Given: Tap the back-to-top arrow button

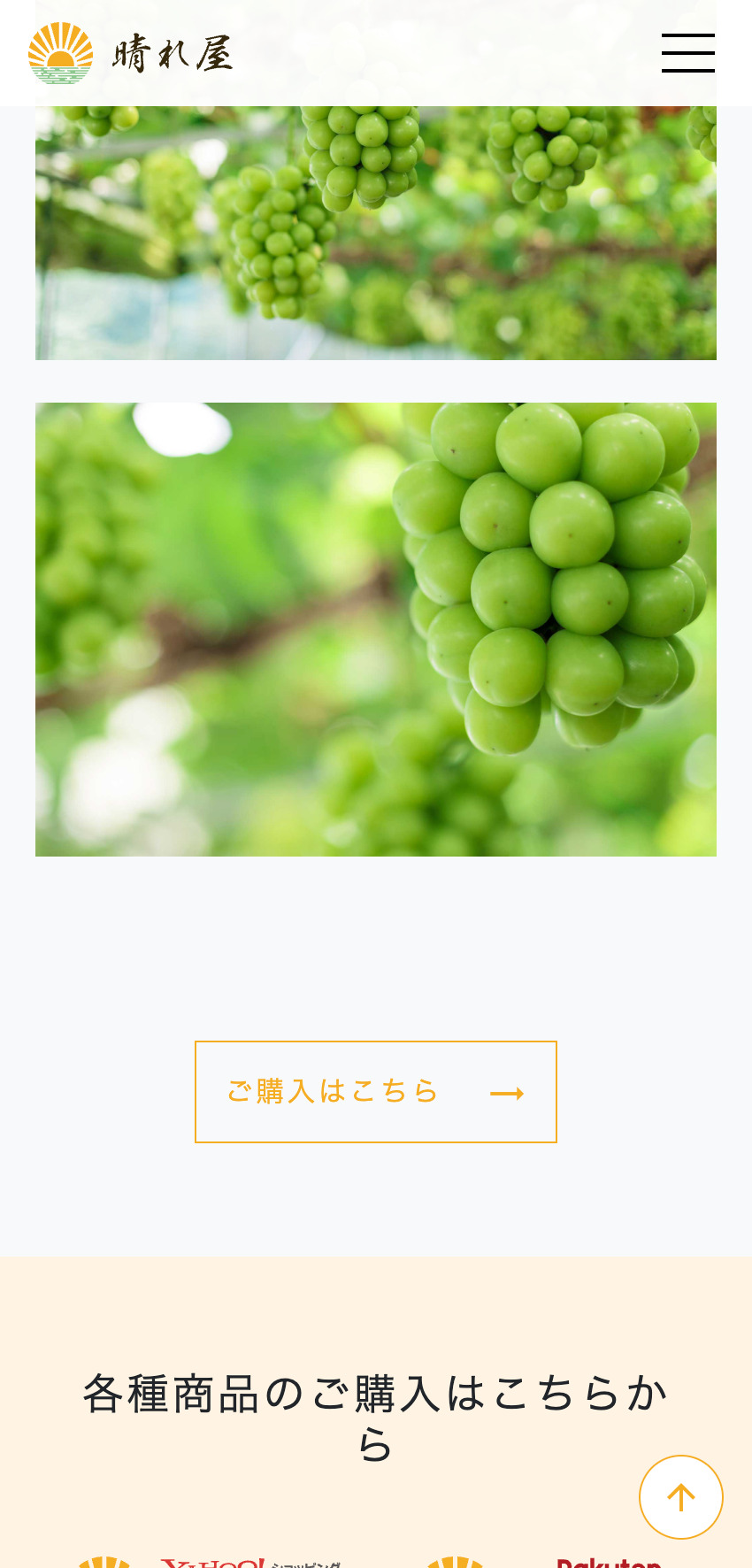Looking at the screenshot, I should (x=680, y=1497).
